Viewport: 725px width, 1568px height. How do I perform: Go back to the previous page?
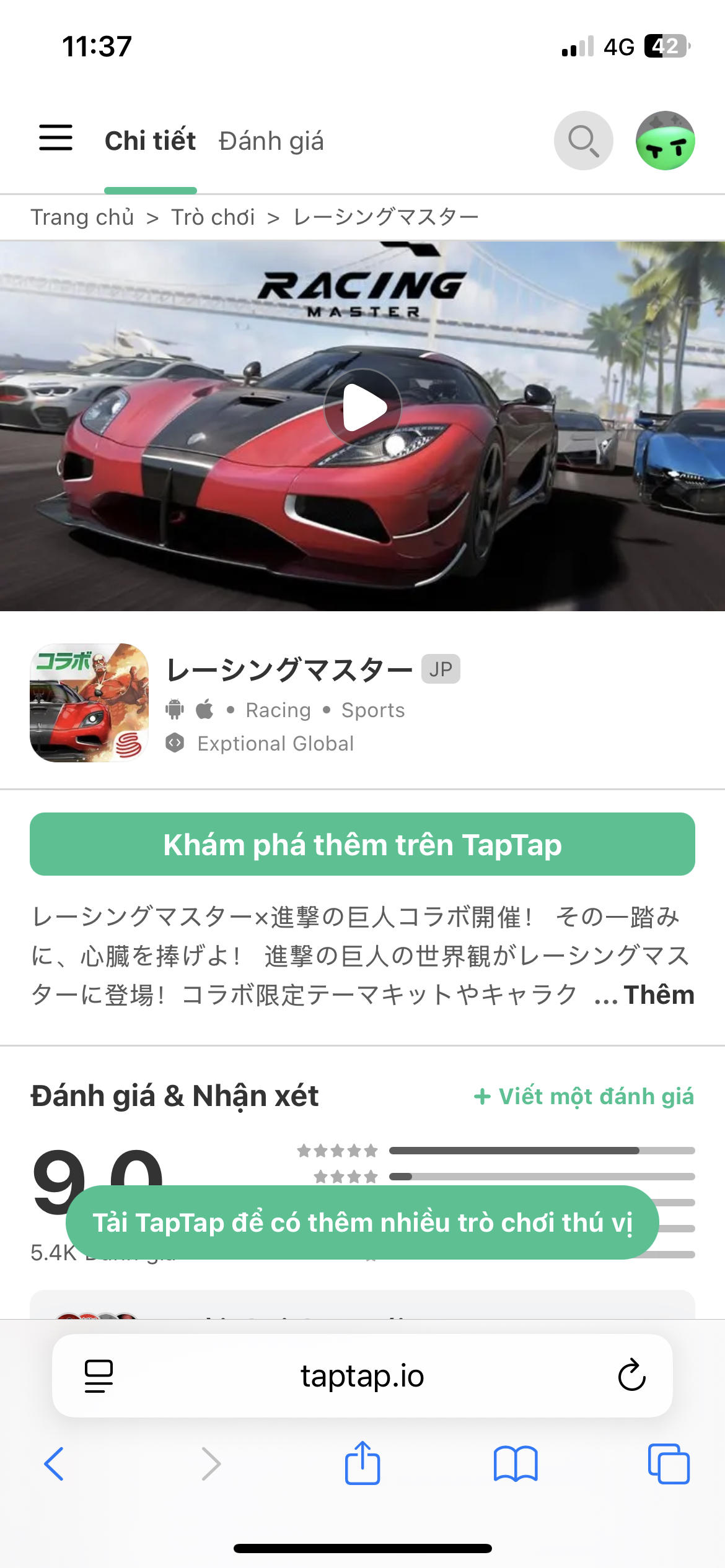(x=55, y=1464)
